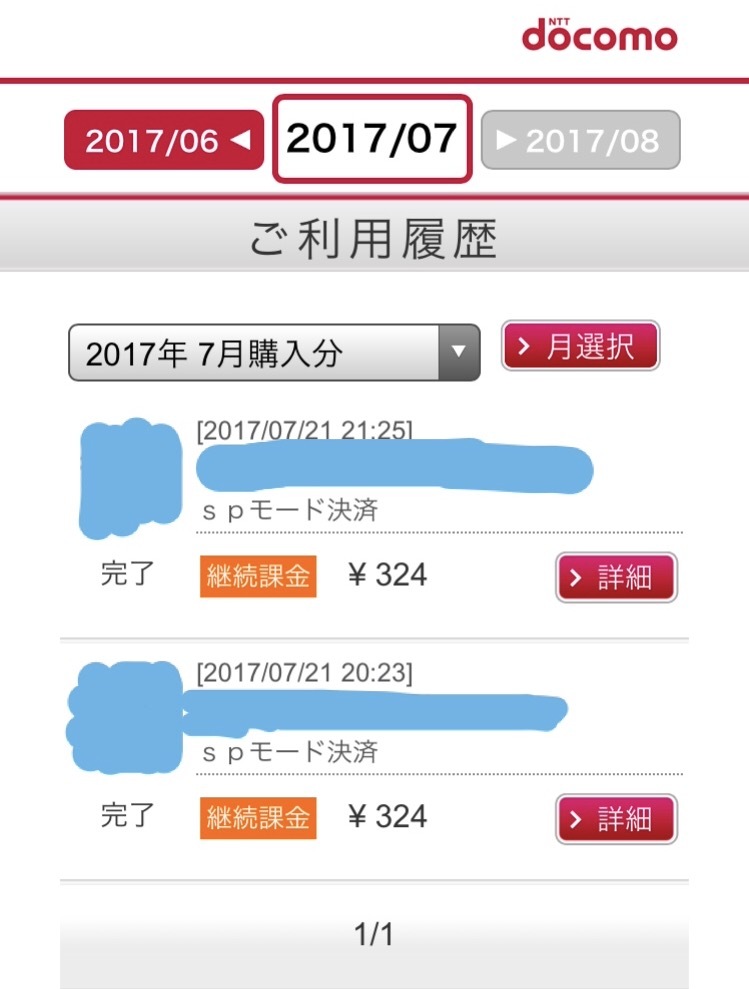Open 詳細 for the 20:23 purchase

(x=616, y=820)
